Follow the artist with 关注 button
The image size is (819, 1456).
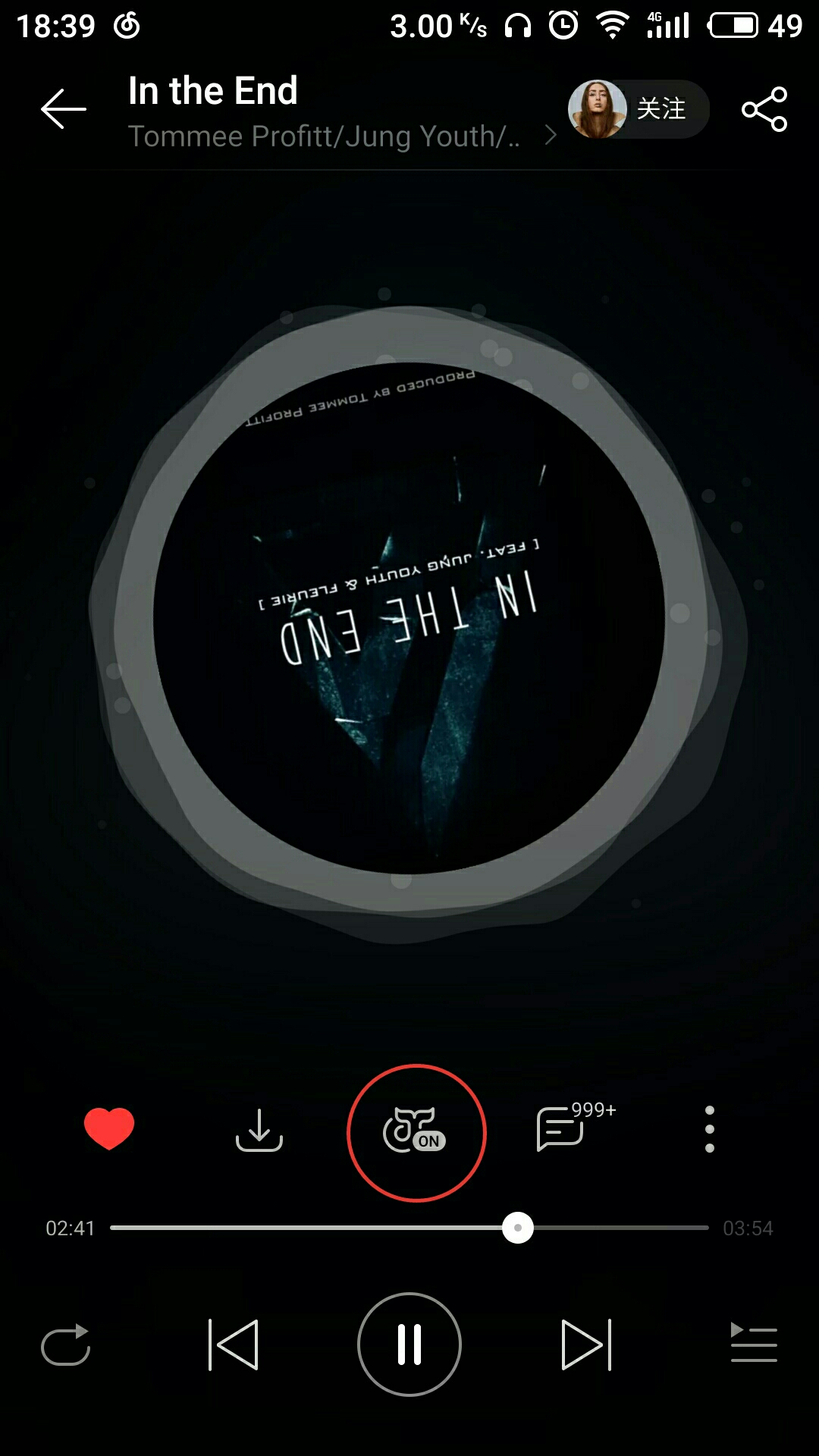[x=639, y=109]
